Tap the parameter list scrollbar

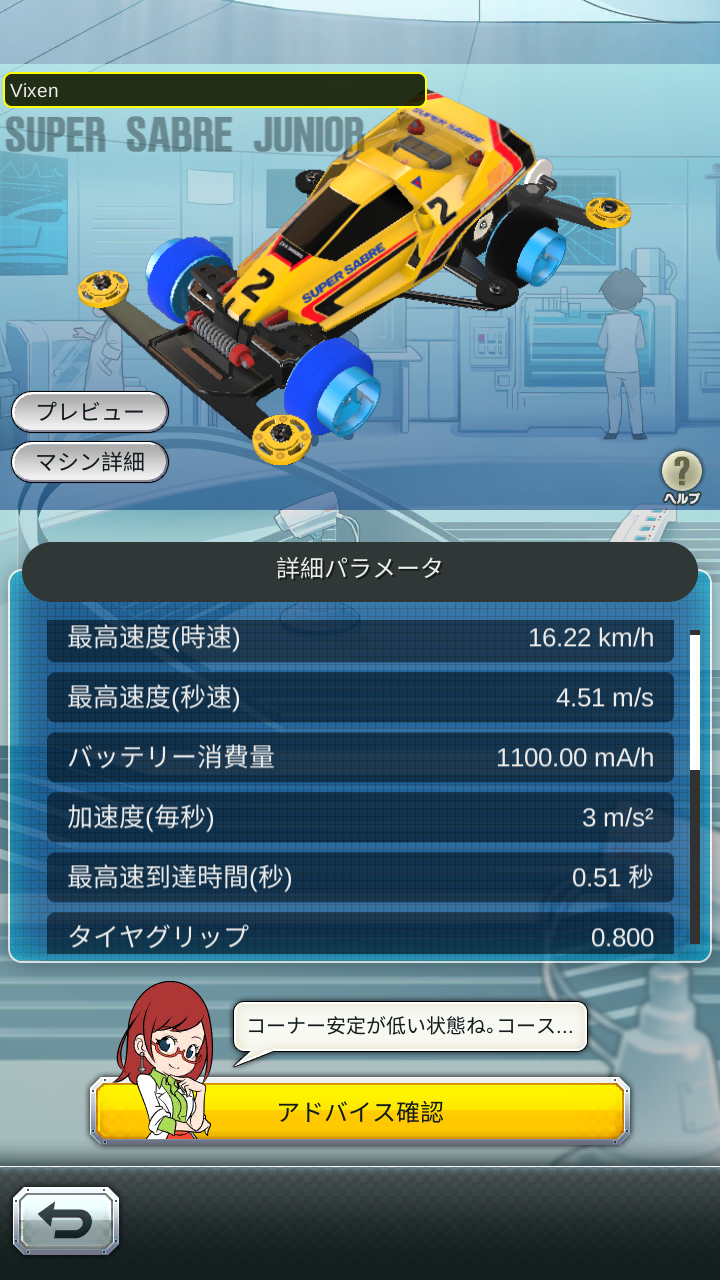(x=695, y=788)
